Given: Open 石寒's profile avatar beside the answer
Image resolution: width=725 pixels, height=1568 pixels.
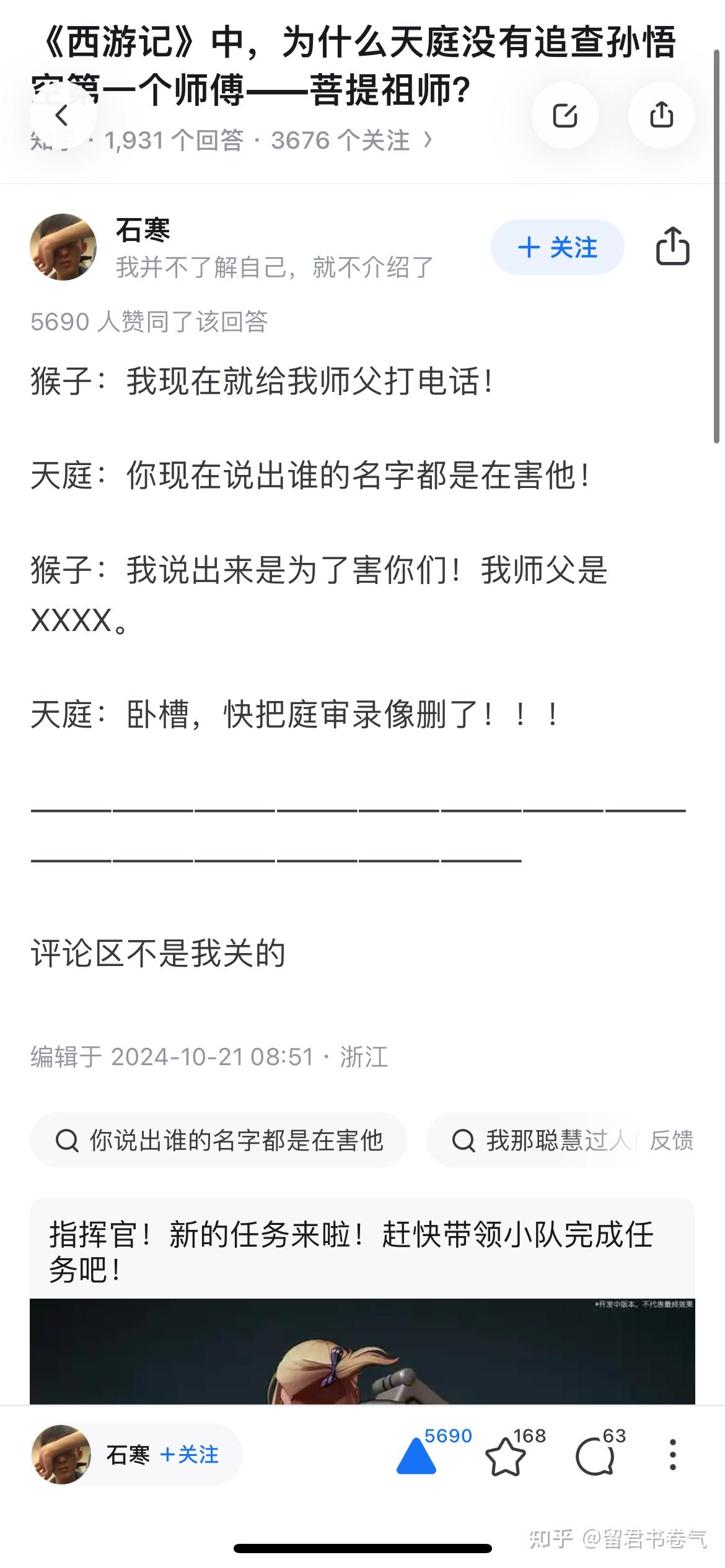Looking at the screenshot, I should pos(63,247).
